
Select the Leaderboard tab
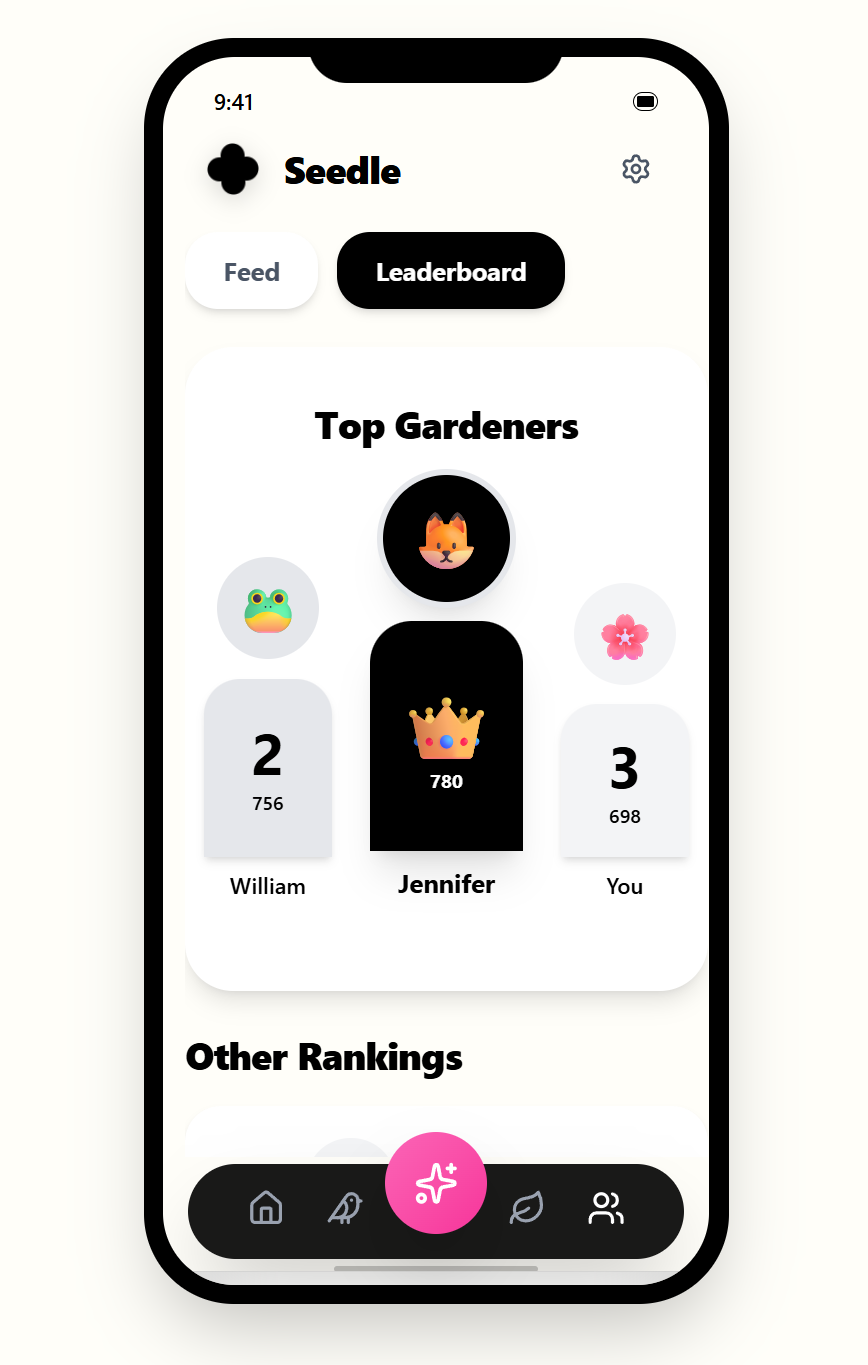click(x=451, y=272)
